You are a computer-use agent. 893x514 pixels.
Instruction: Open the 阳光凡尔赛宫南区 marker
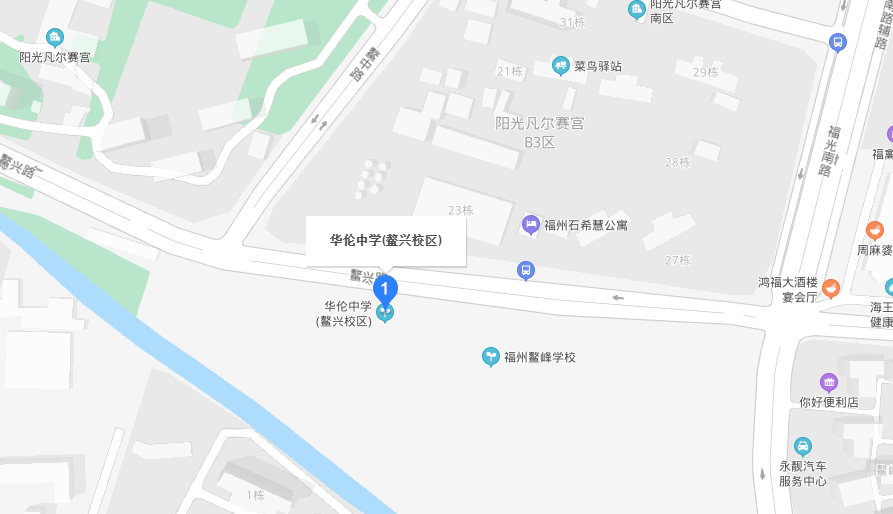(636, 10)
